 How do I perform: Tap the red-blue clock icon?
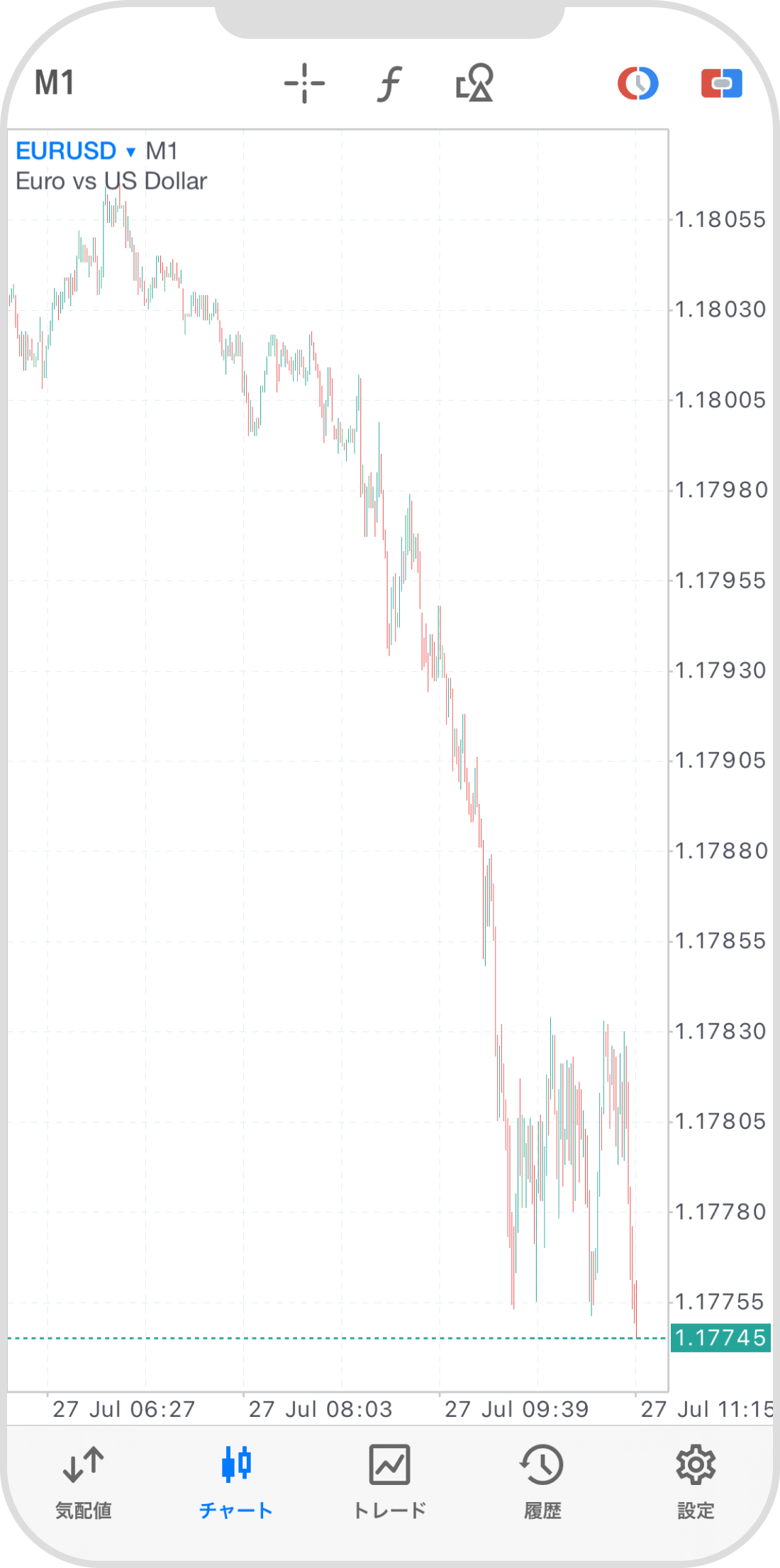pyautogui.click(x=637, y=83)
